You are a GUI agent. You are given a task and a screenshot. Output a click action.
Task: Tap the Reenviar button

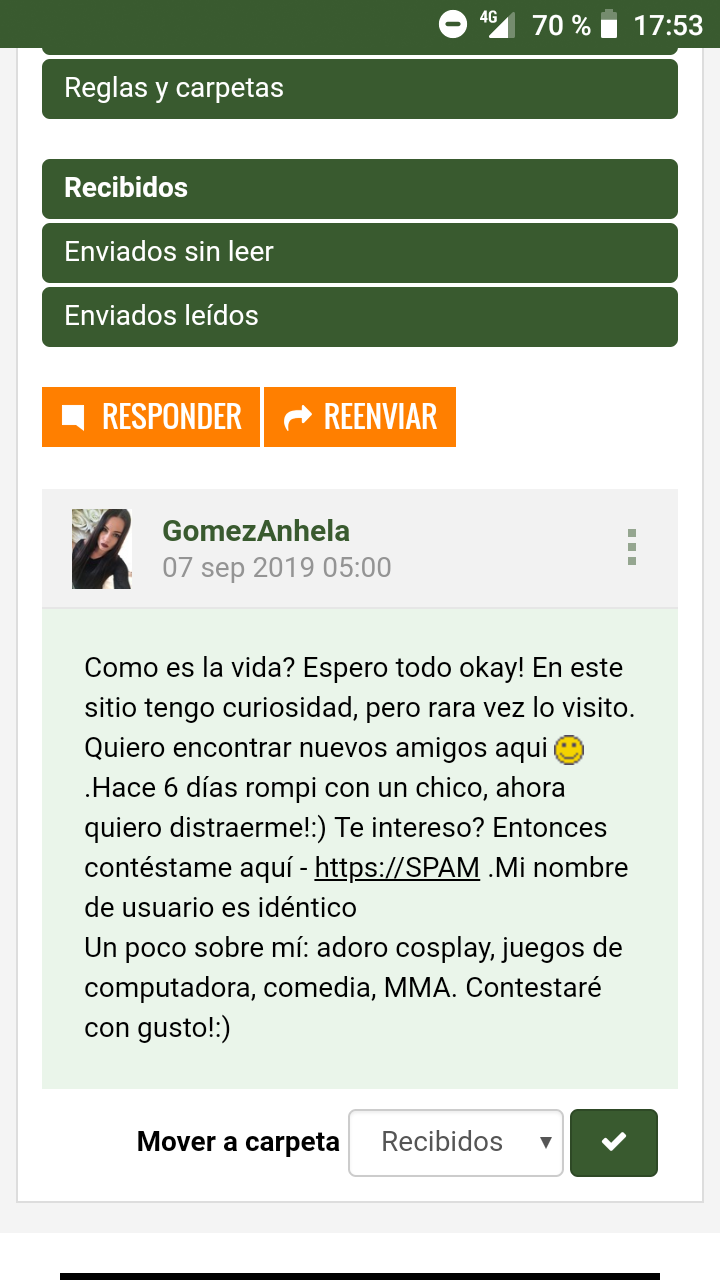point(360,417)
